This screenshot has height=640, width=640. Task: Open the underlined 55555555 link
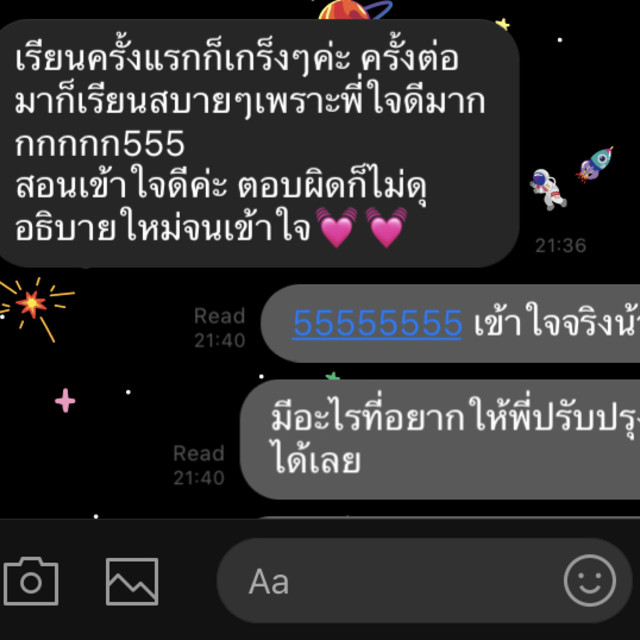(377, 324)
